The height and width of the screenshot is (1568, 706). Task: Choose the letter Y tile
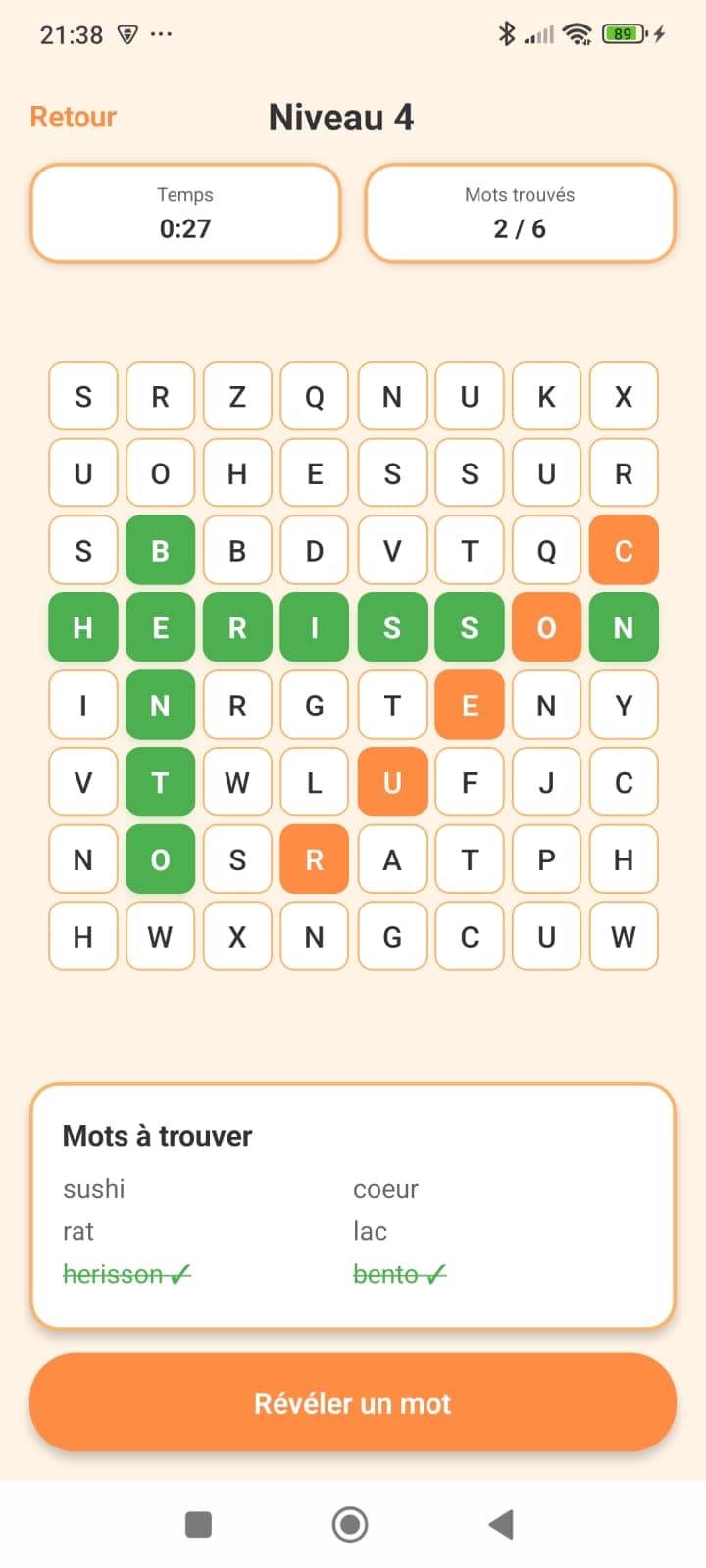(x=624, y=706)
